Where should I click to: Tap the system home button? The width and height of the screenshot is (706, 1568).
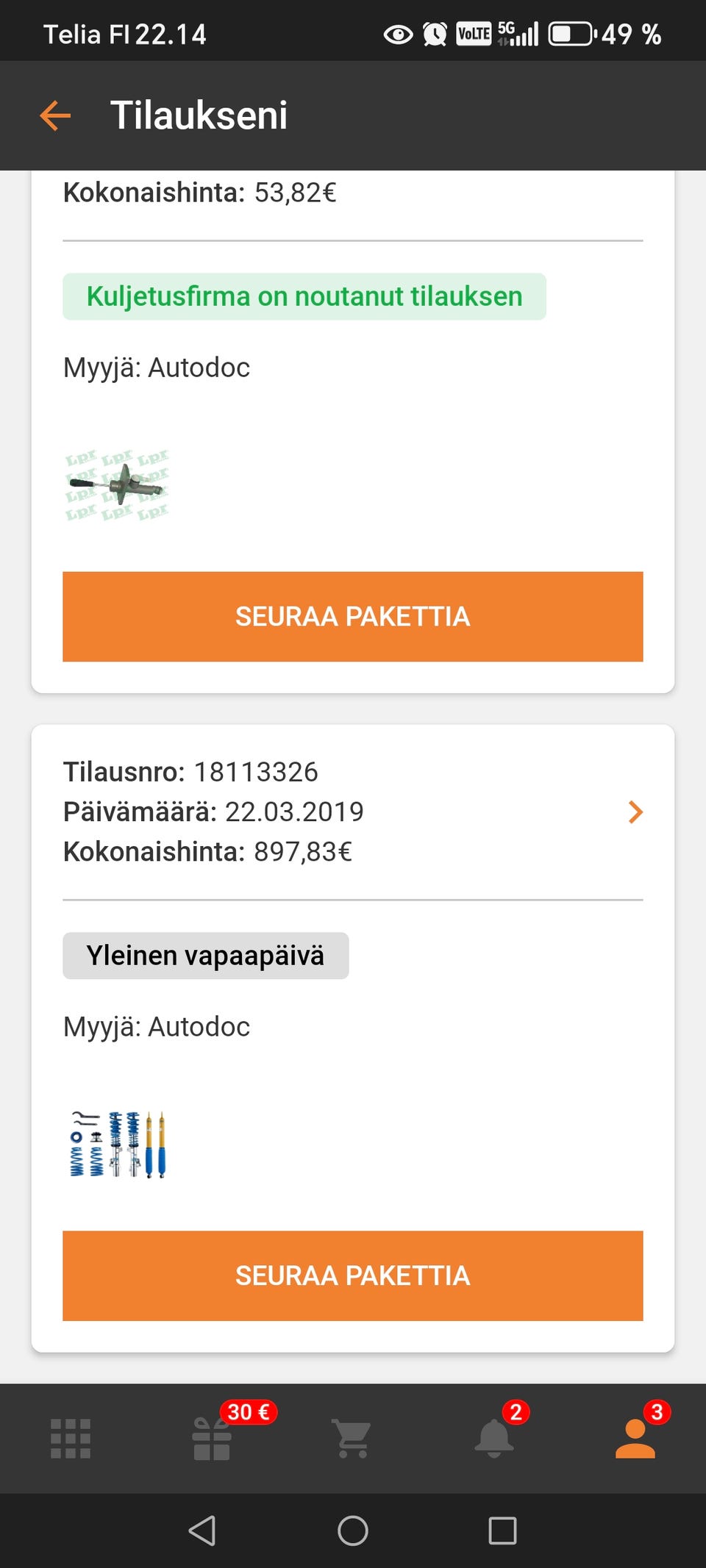click(x=353, y=1531)
